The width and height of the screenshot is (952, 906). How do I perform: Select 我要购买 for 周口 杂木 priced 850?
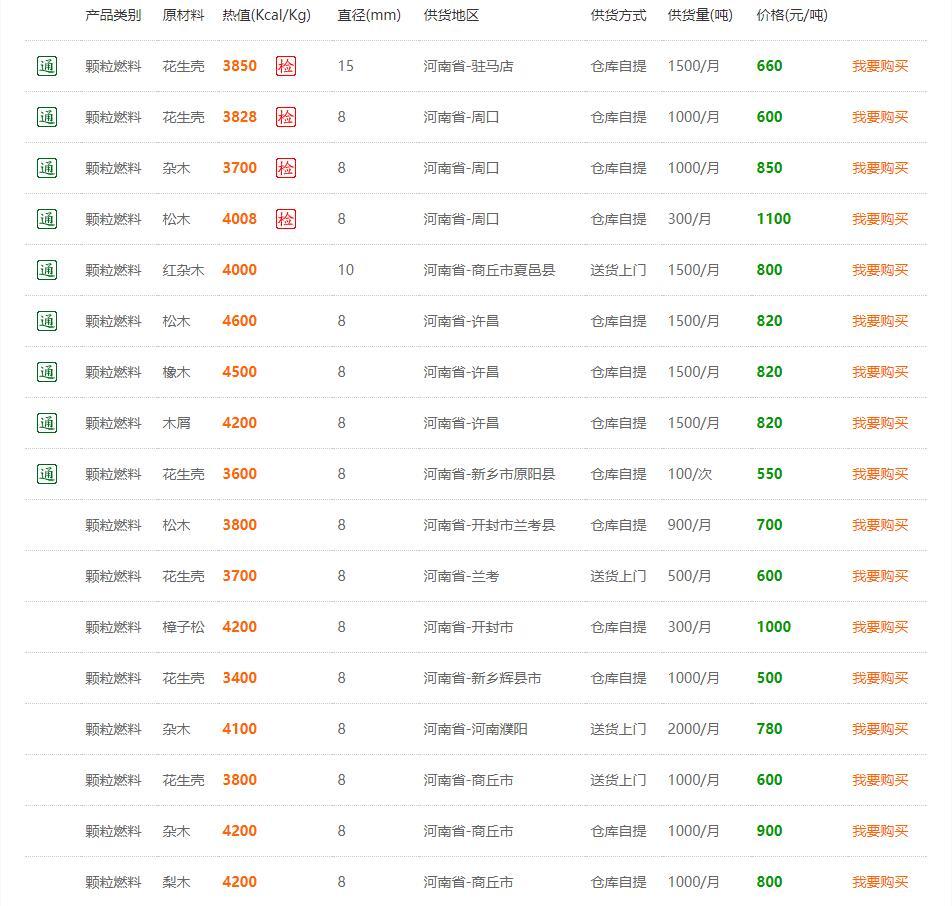(x=880, y=168)
